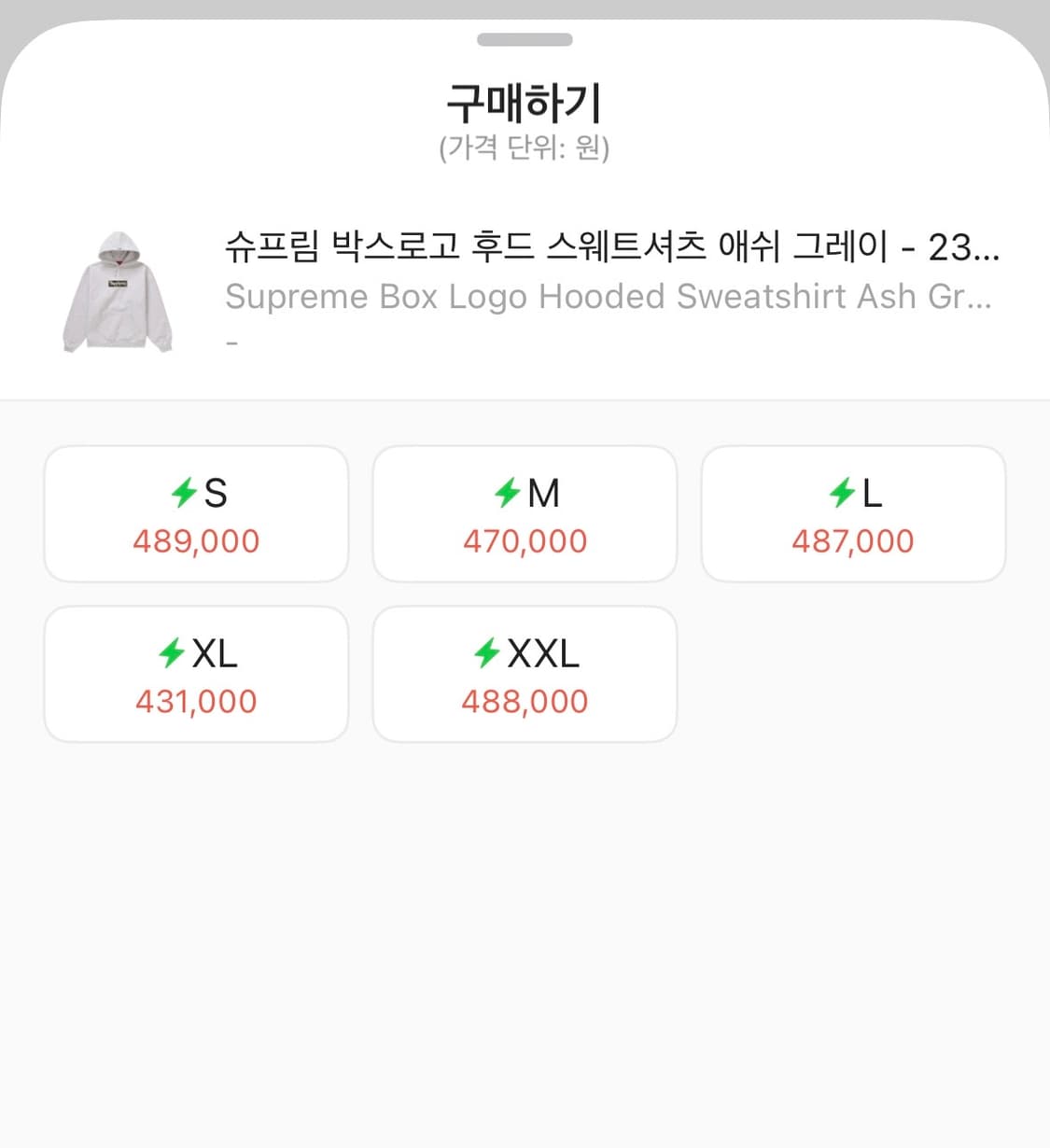This screenshot has height=1148, width=1050.
Task: Click the 470,000 price under size M
Action: 525,540
